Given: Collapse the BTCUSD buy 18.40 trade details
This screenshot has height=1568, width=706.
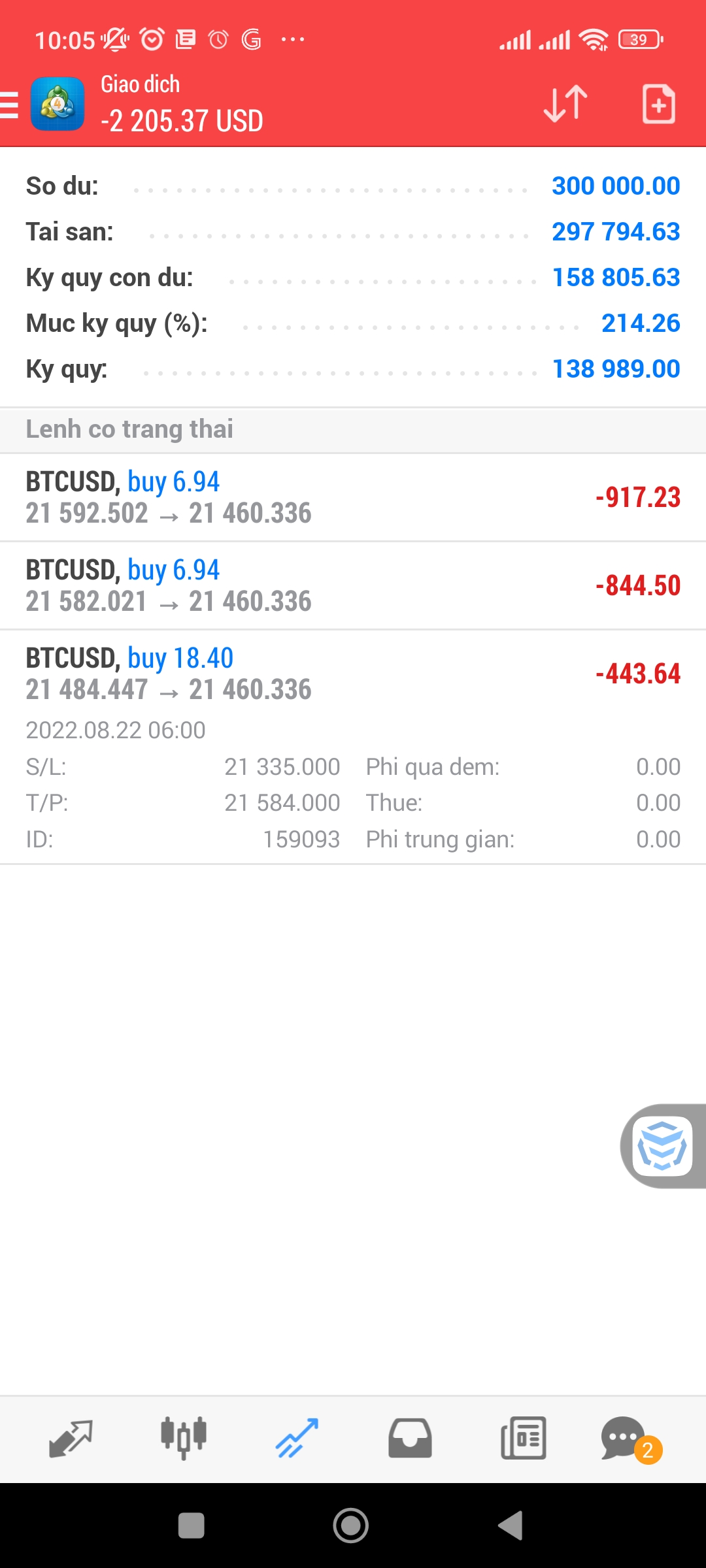Looking at the screenshot, I should tap(353, 674).
